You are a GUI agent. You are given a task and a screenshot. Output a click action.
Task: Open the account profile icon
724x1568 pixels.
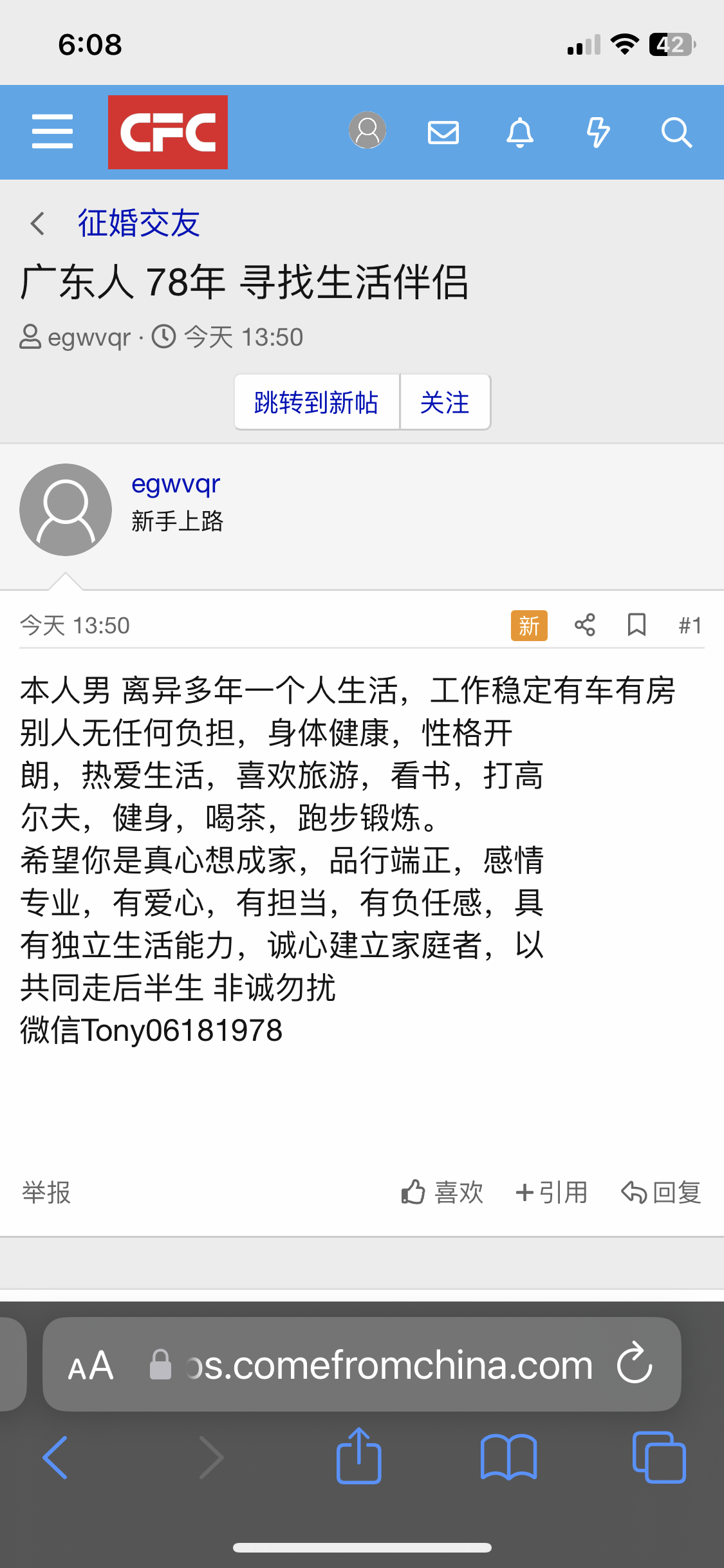367,131
